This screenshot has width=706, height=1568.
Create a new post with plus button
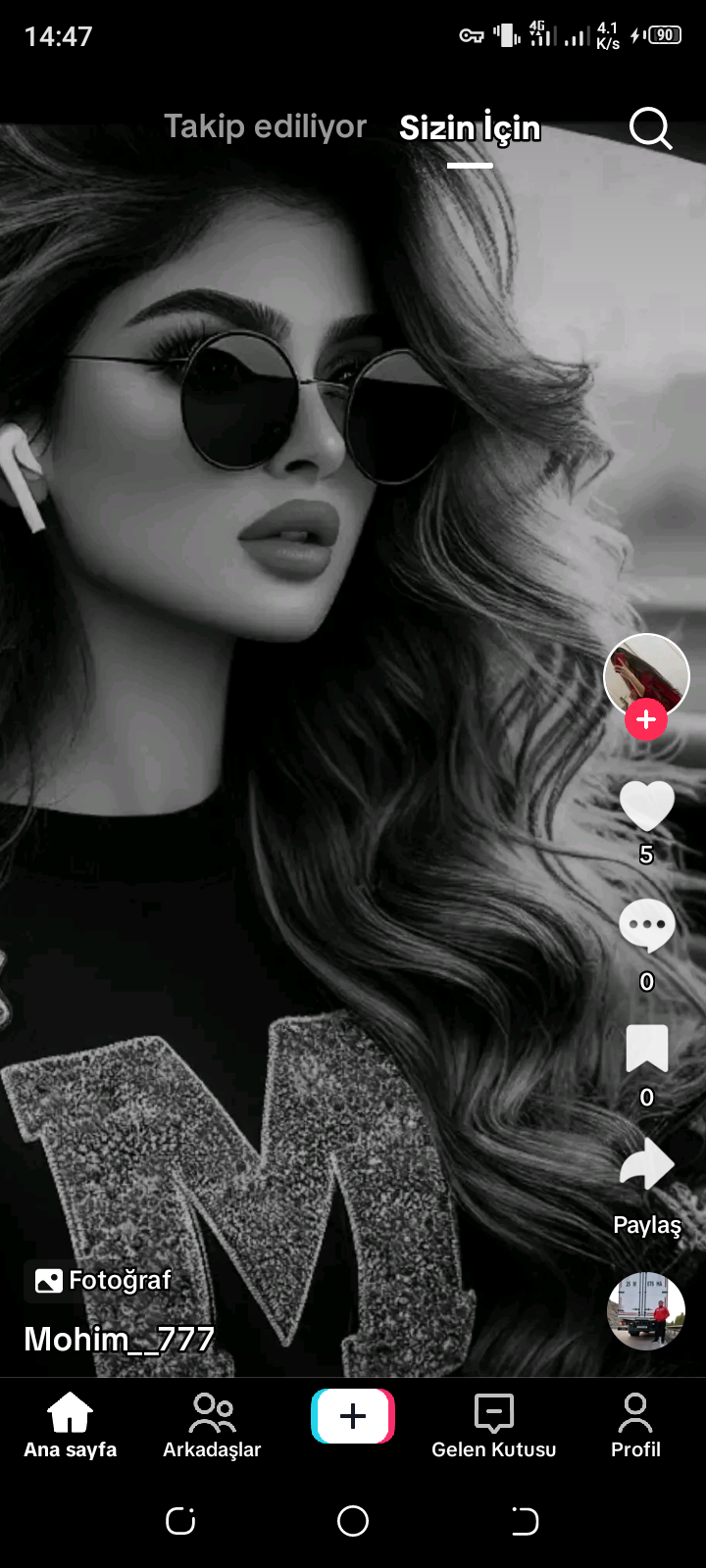tap(353, 1416)
